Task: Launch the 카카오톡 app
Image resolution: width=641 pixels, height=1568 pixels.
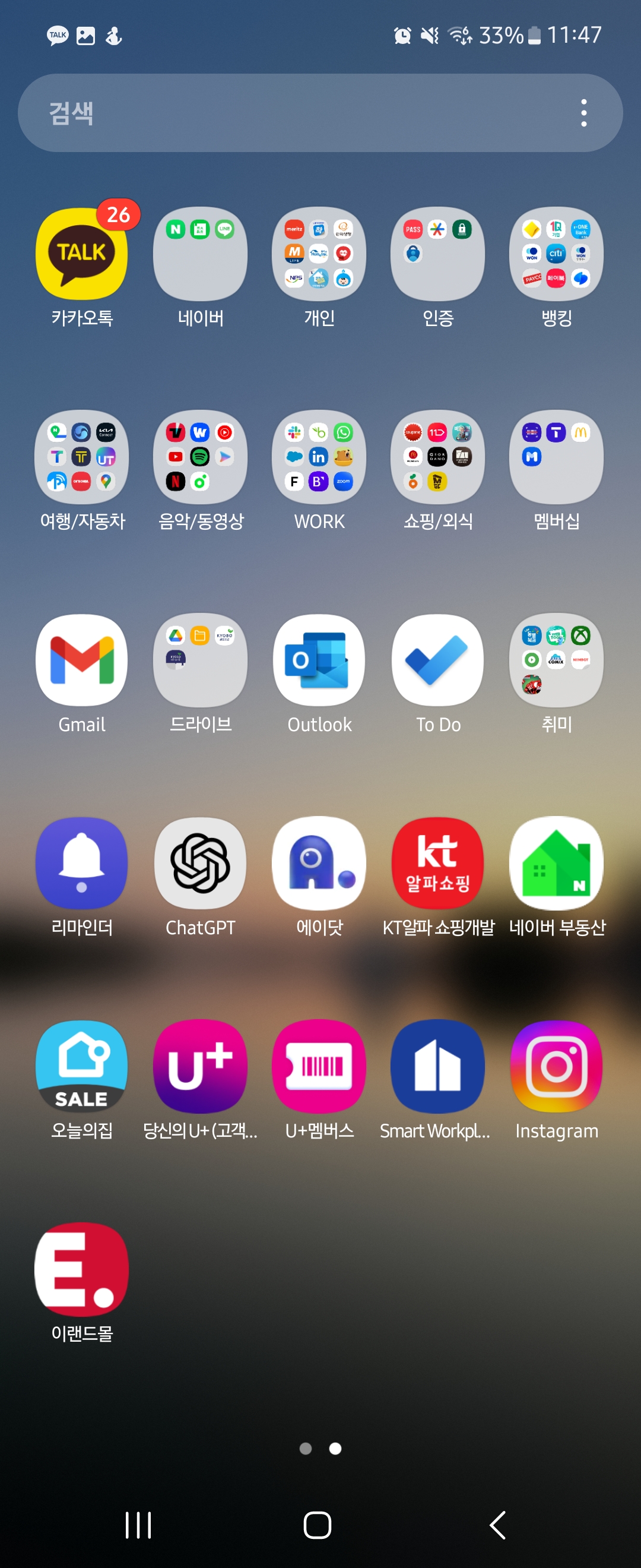Action: point(81,254)
